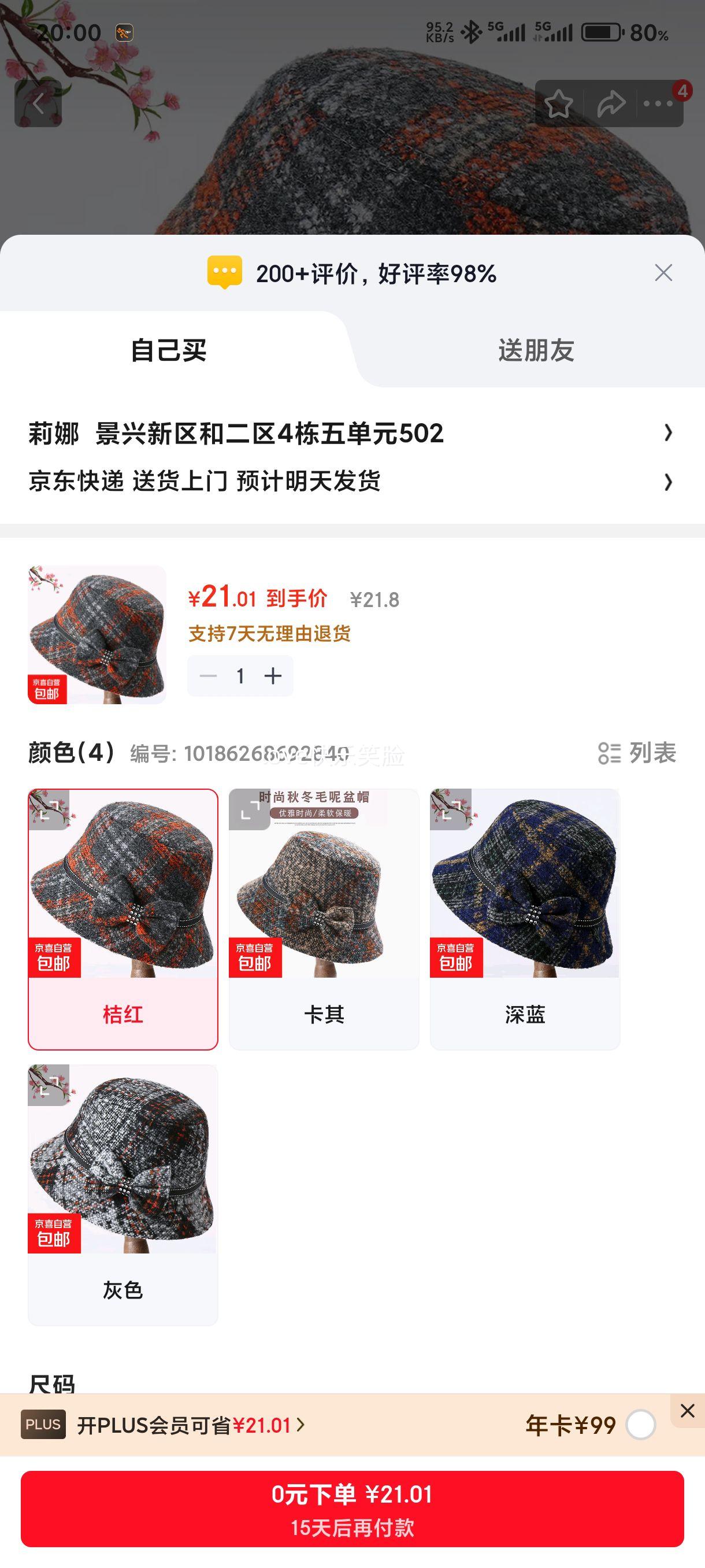Switch to the 送朋友 tab
Image resolution: width=705 pixels, height=1568 pixels.
(x=535, y=350)
